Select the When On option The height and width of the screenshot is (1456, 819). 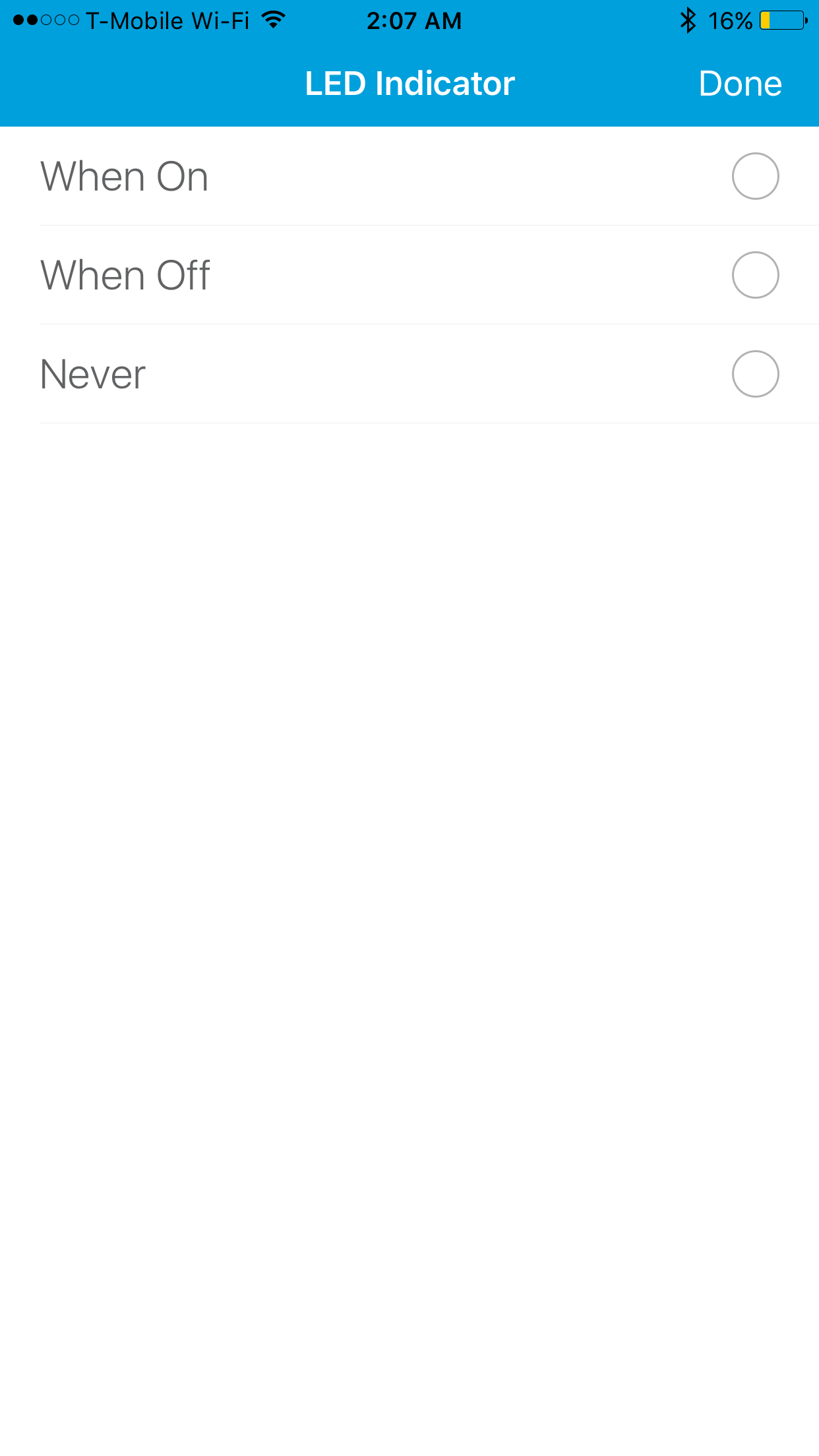click(x=755, y=176)
